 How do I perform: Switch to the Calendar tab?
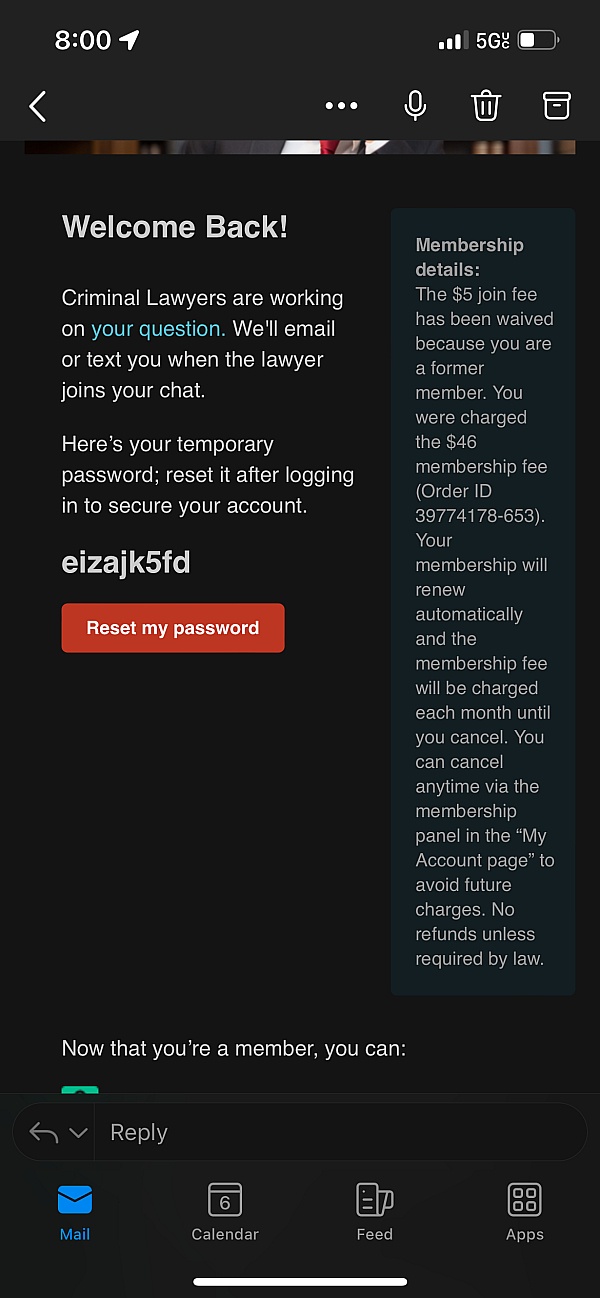coord(225,1211)
